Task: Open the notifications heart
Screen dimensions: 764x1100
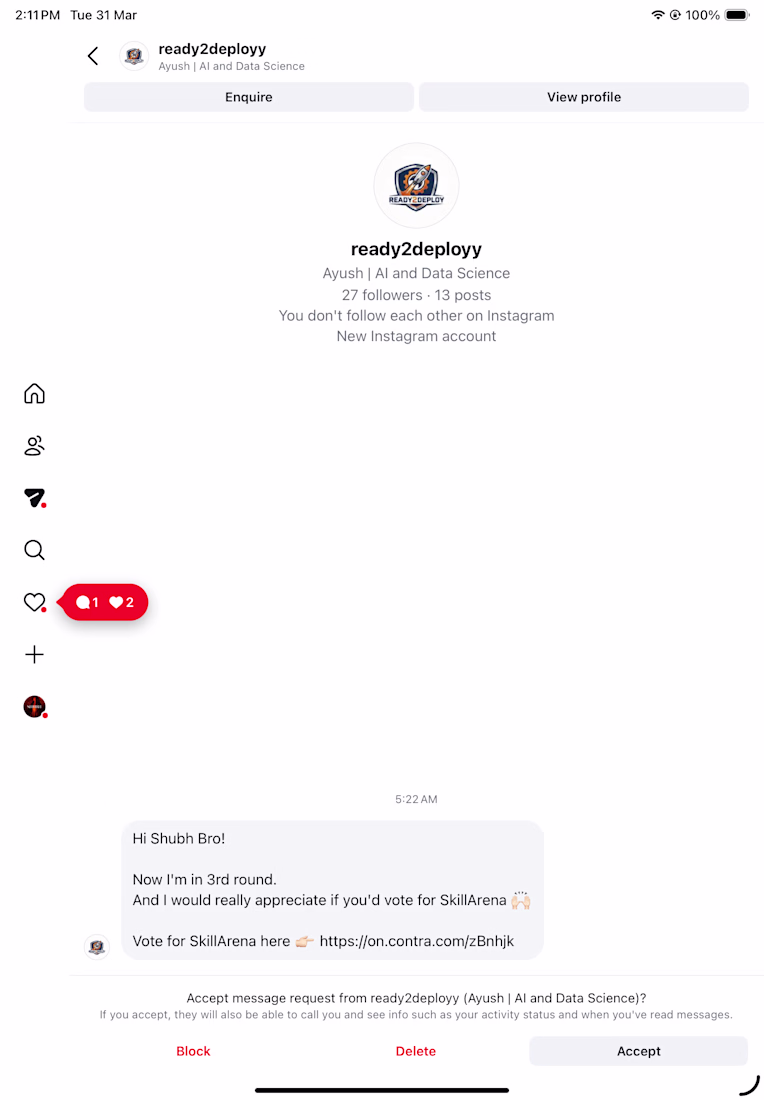Action: click(35, 602)
